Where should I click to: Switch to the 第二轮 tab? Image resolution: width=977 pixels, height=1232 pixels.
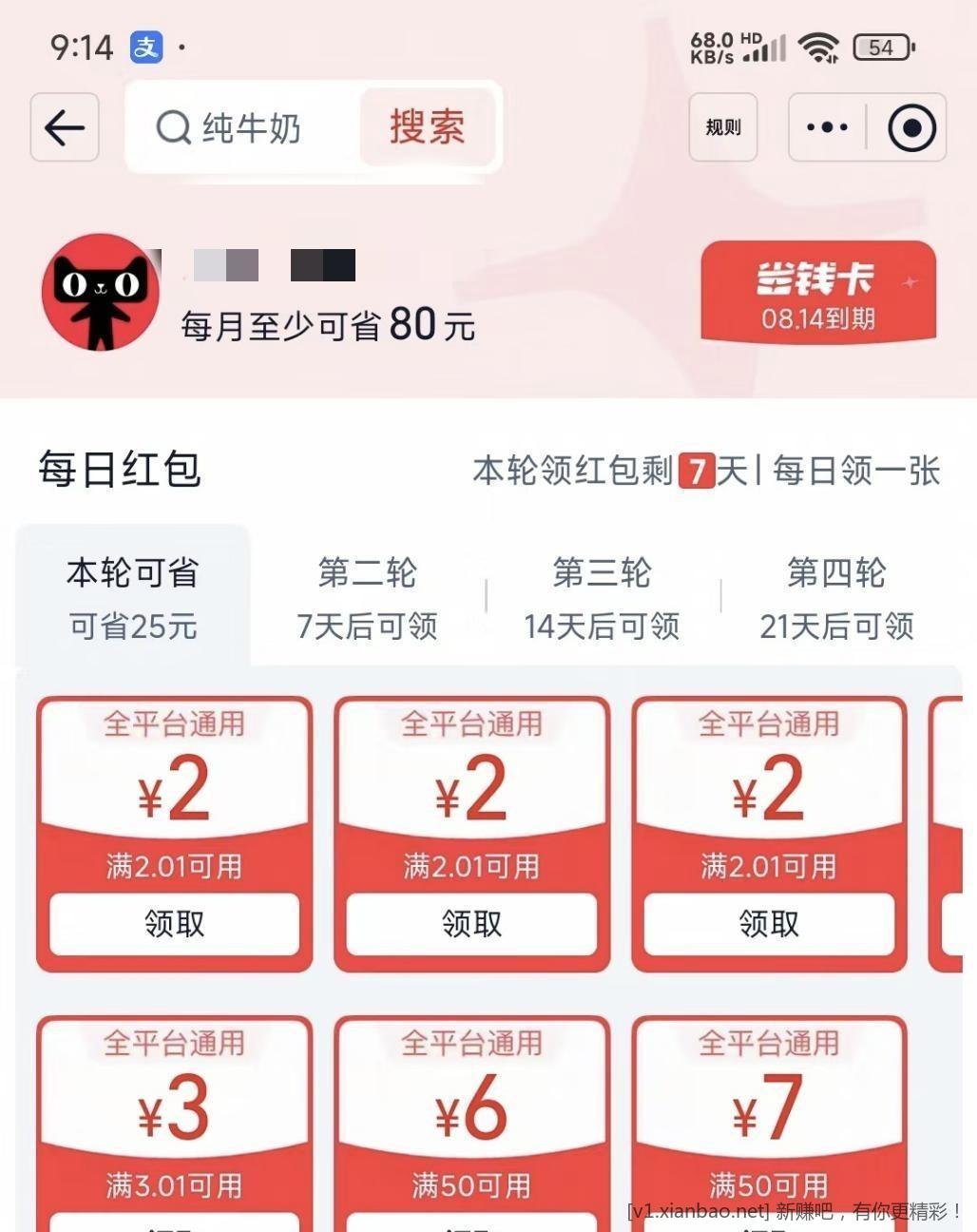[367, 597]
